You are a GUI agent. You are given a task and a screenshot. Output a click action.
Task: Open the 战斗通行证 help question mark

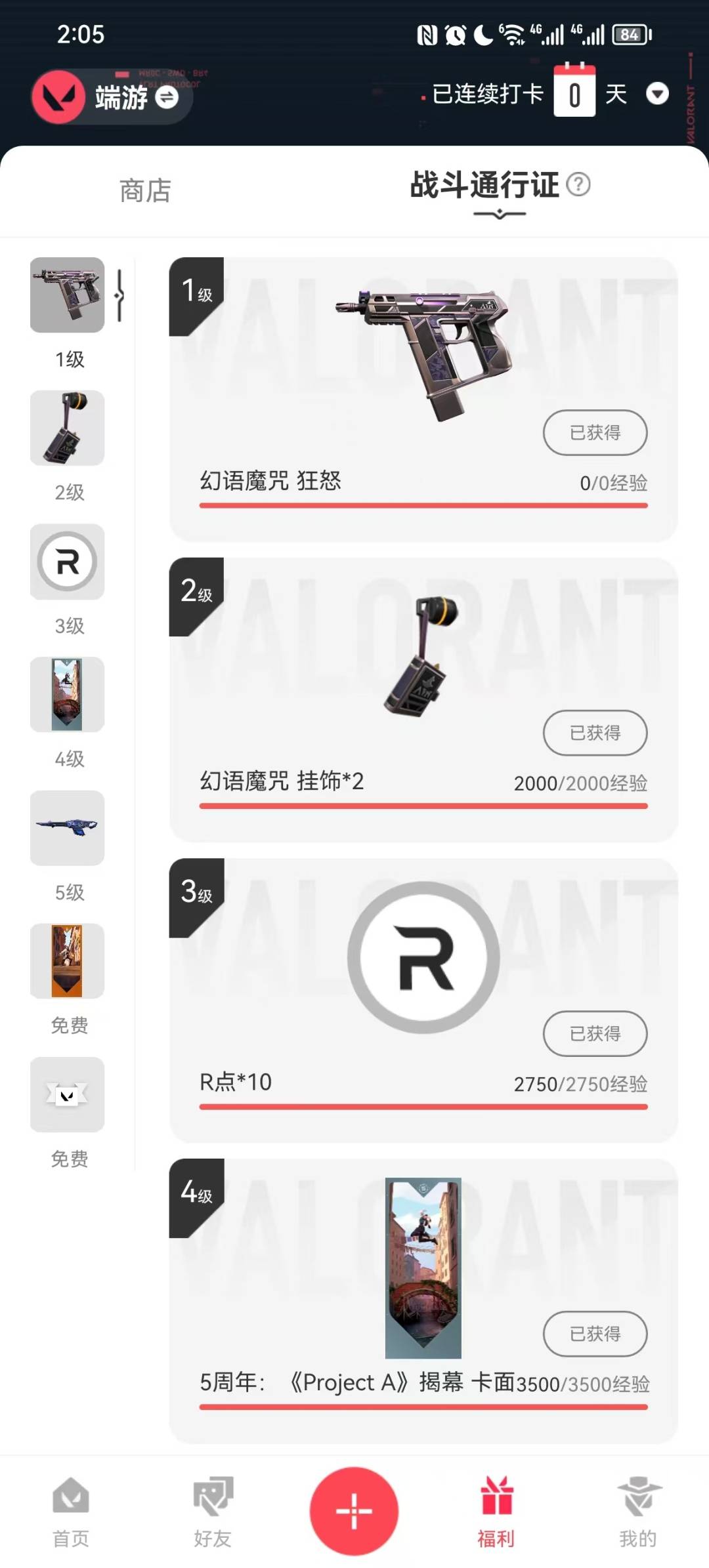[578, 184]
